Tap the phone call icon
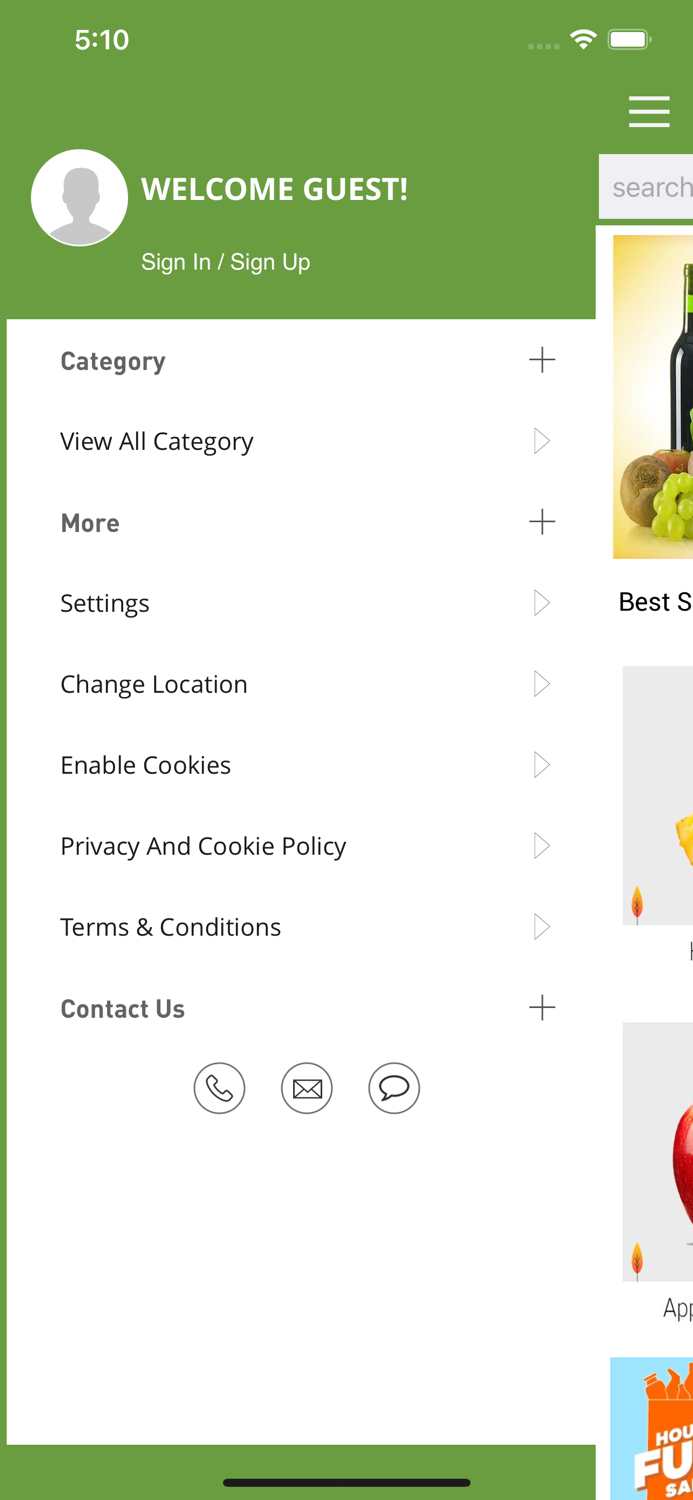The width and height of the screenshot is (693, 1500). [219, 1088]
